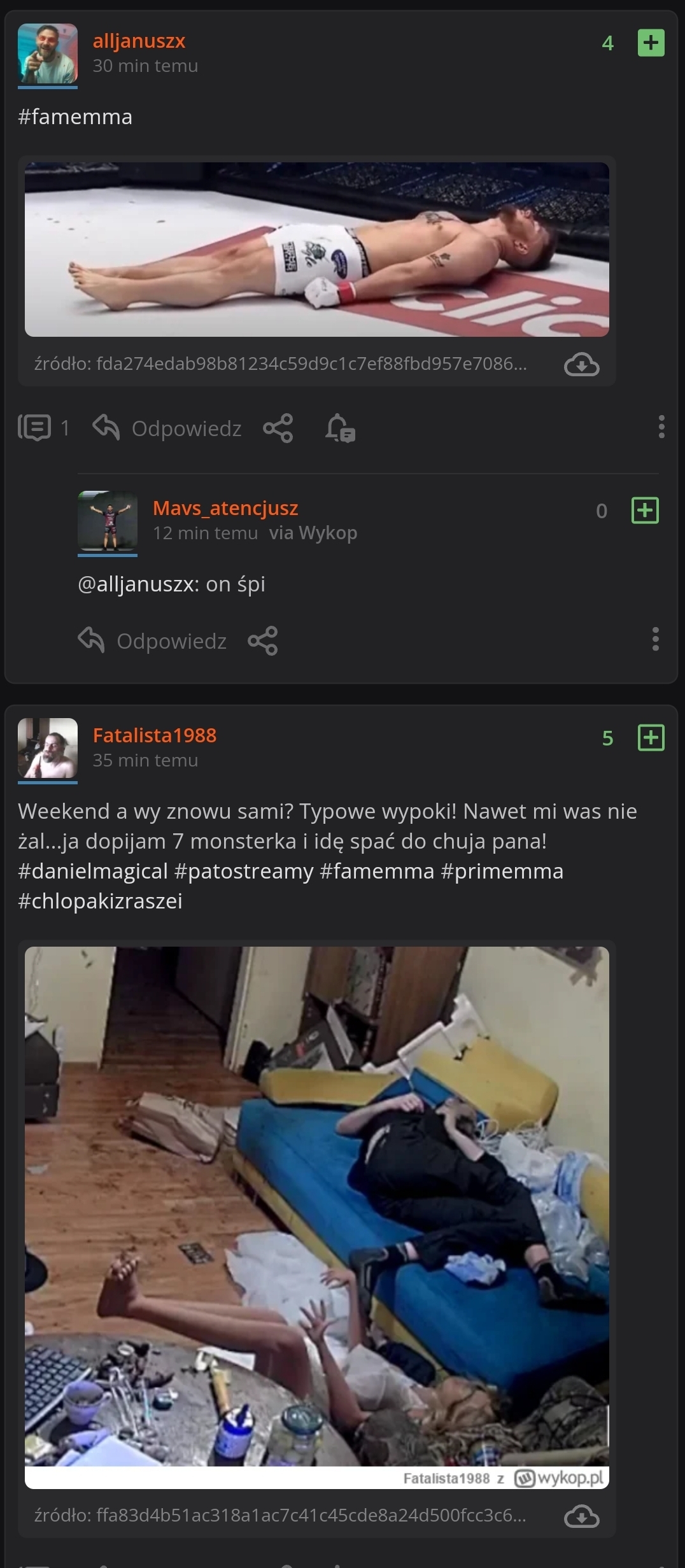Reply to Mavs_atencjusz's comment
The width and height of the screenshot is (685, 1568).
[153, 640]
